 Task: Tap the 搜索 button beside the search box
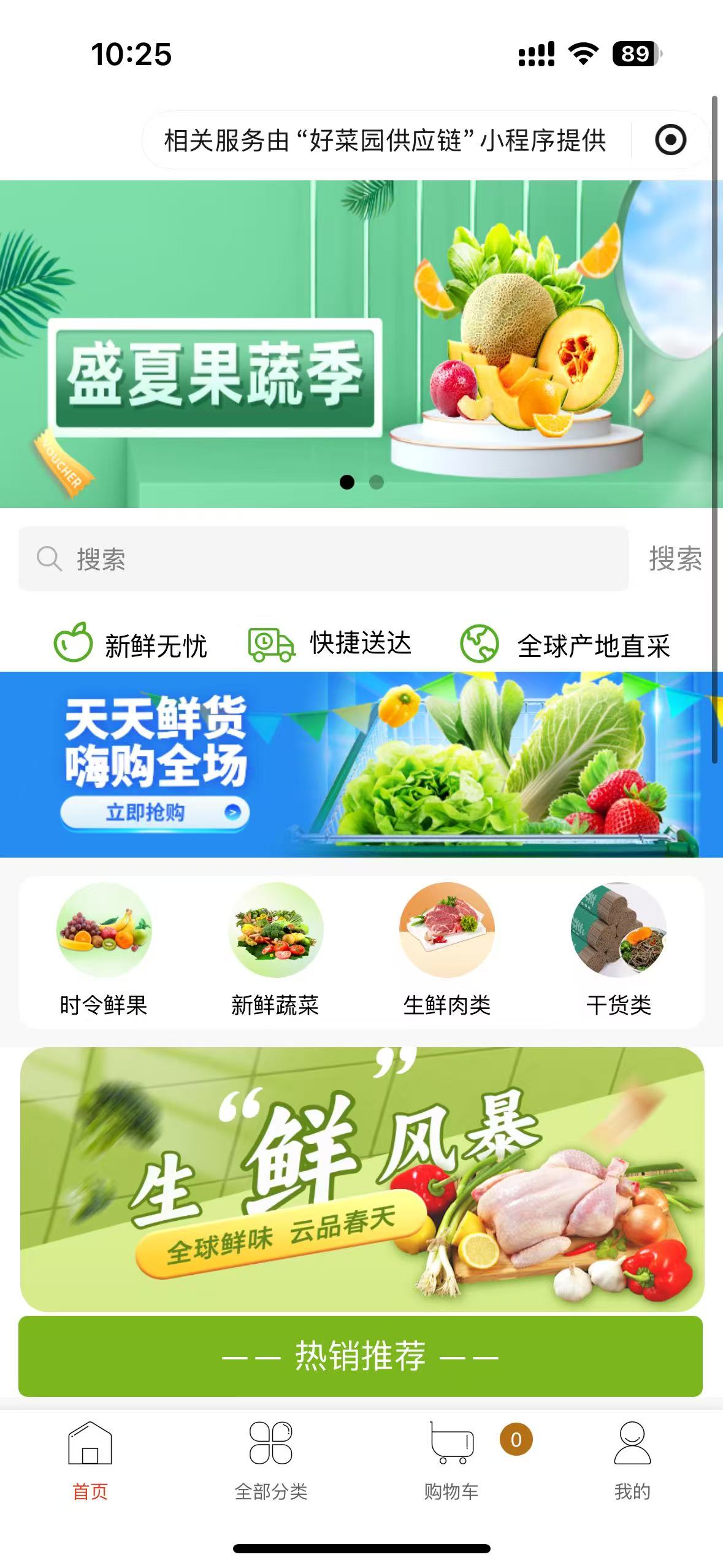tap(675, 559)
